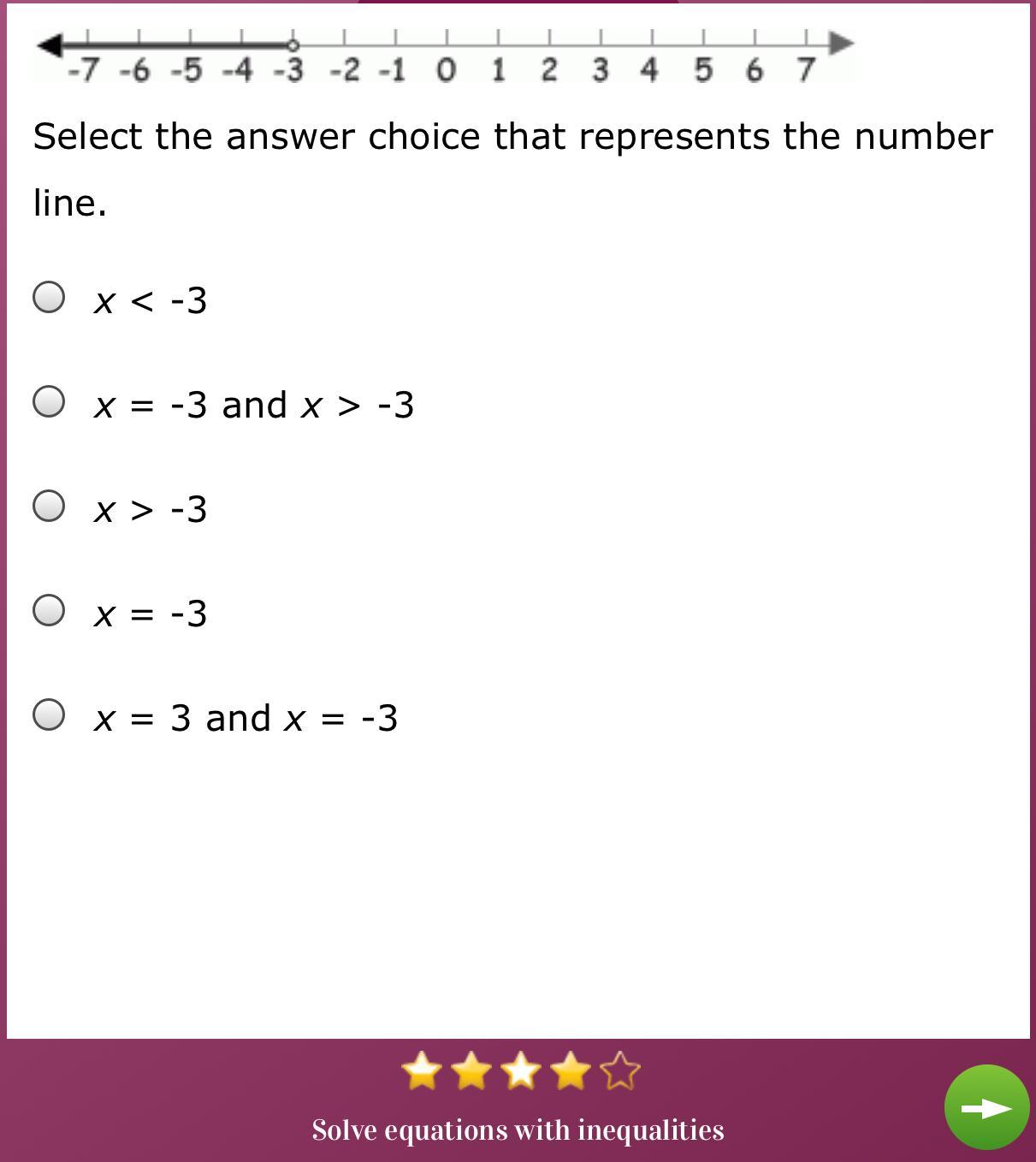Tap the green next arrow button
The image size is (1036, 1162).
tap(986, 1107)
